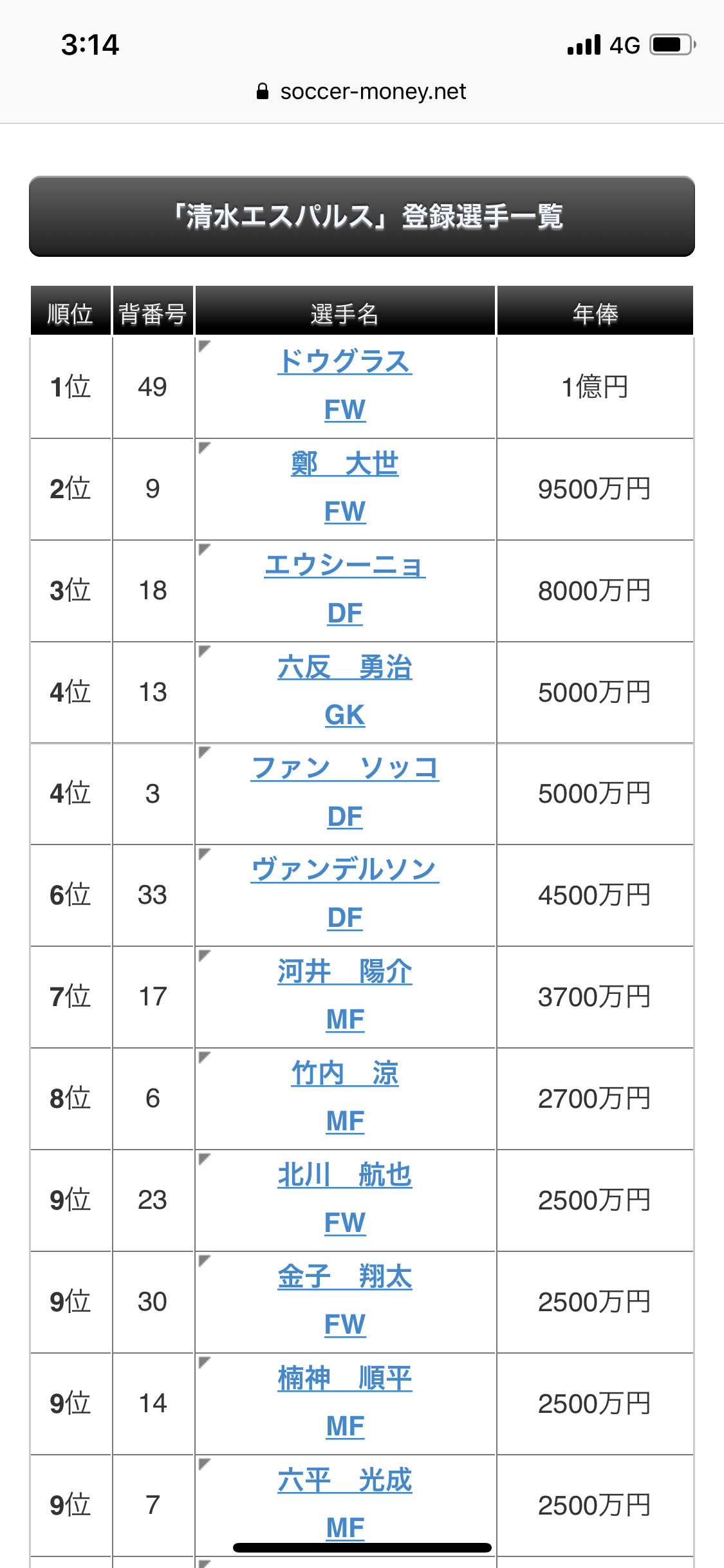Open player link エウシーニョ
The height and width of the screenshot is (1568, 724).
(x=344, y=565)
